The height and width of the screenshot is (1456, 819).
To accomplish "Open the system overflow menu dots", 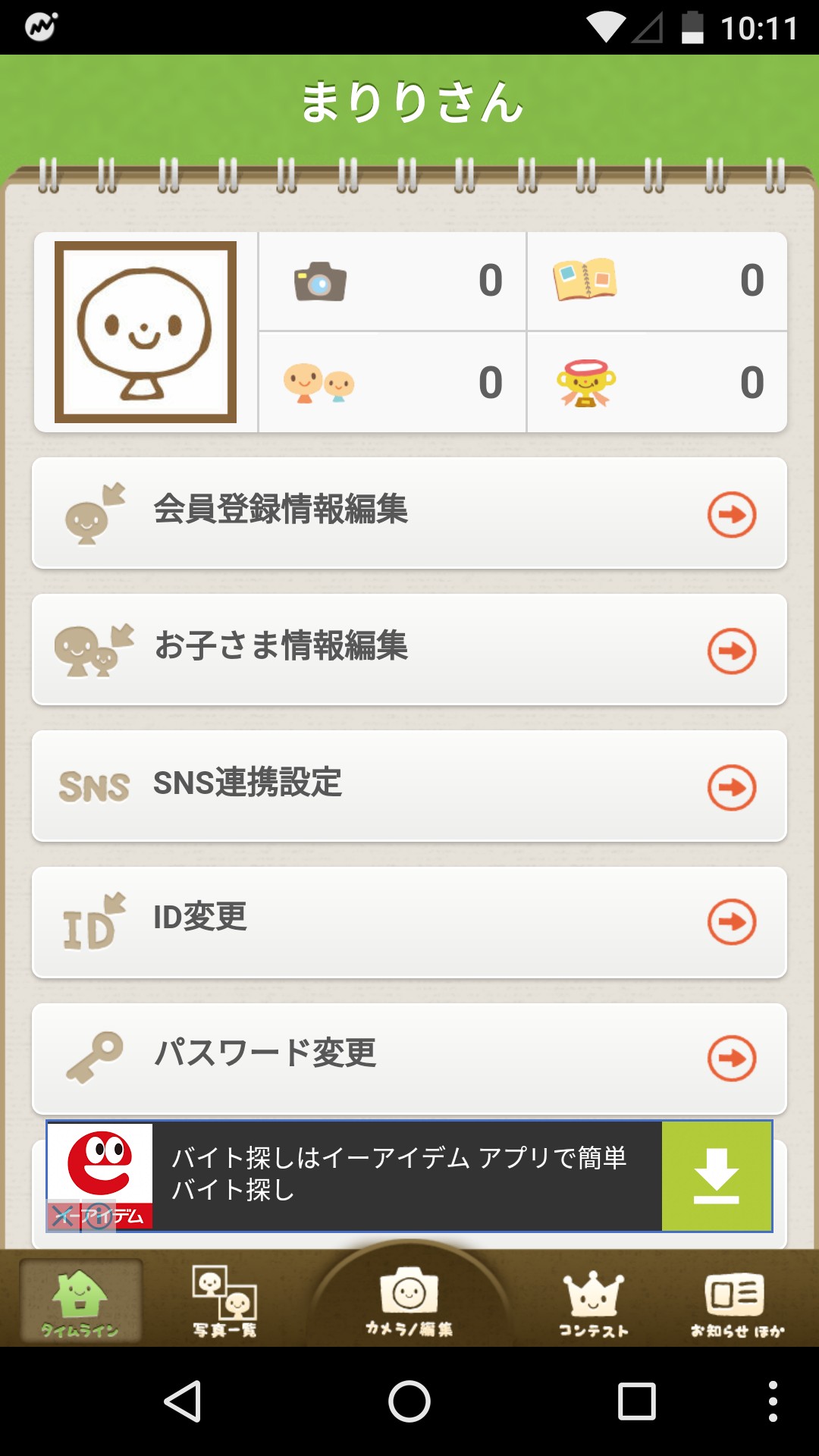I will tap(773, 1401).
